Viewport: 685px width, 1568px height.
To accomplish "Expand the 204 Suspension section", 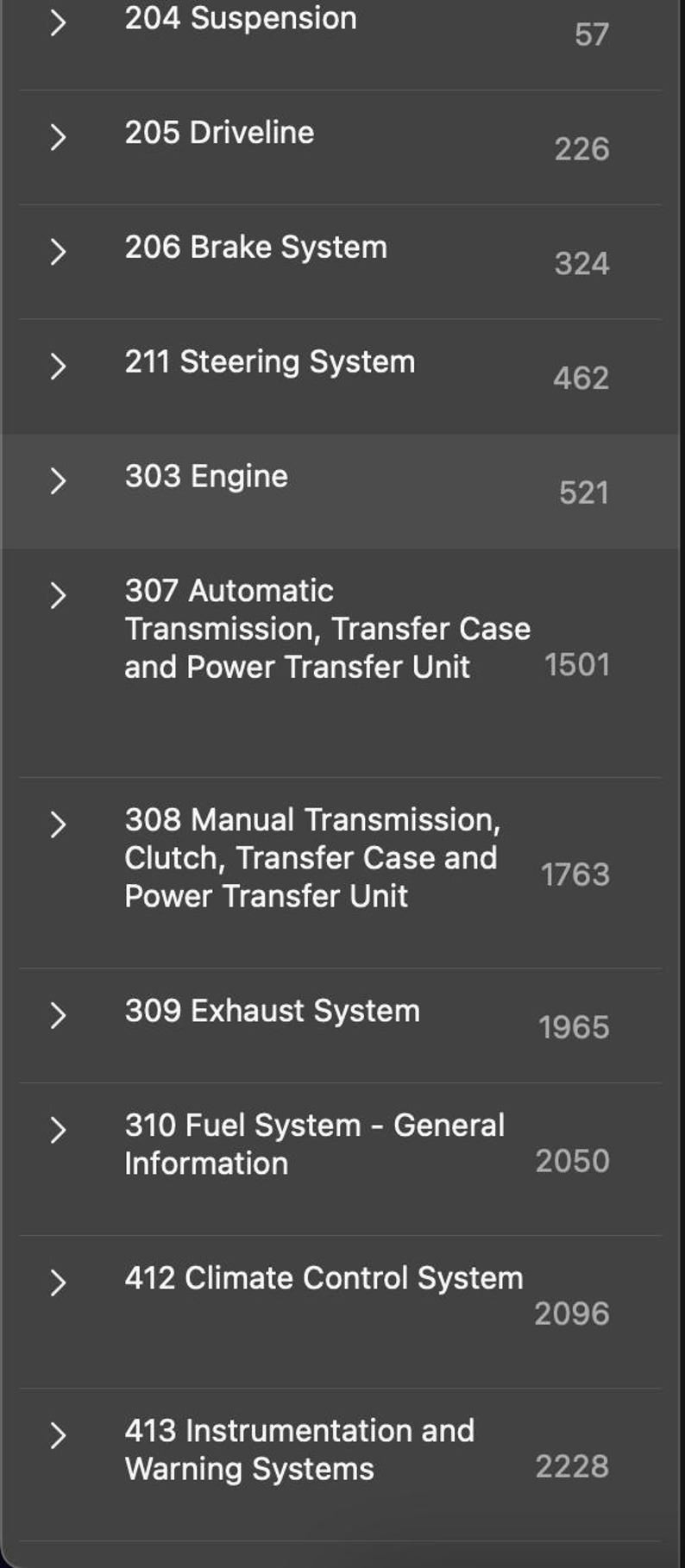I will click(58, 23).
